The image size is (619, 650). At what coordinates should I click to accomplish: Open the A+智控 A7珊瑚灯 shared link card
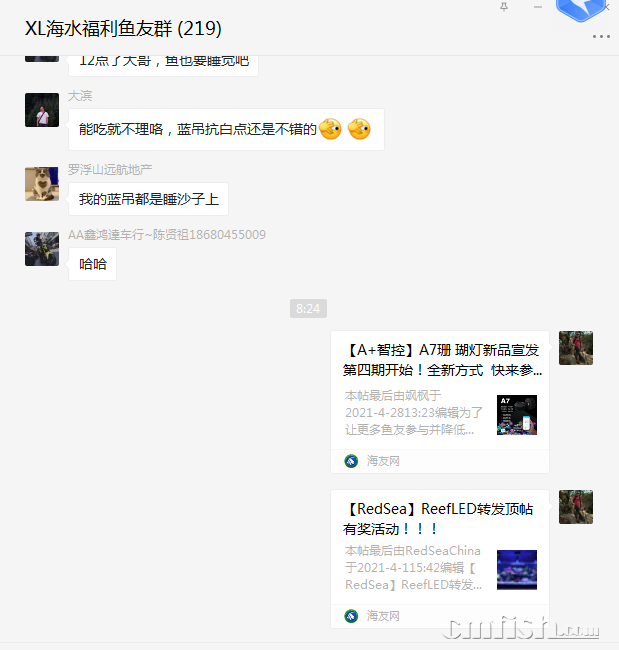440,400
